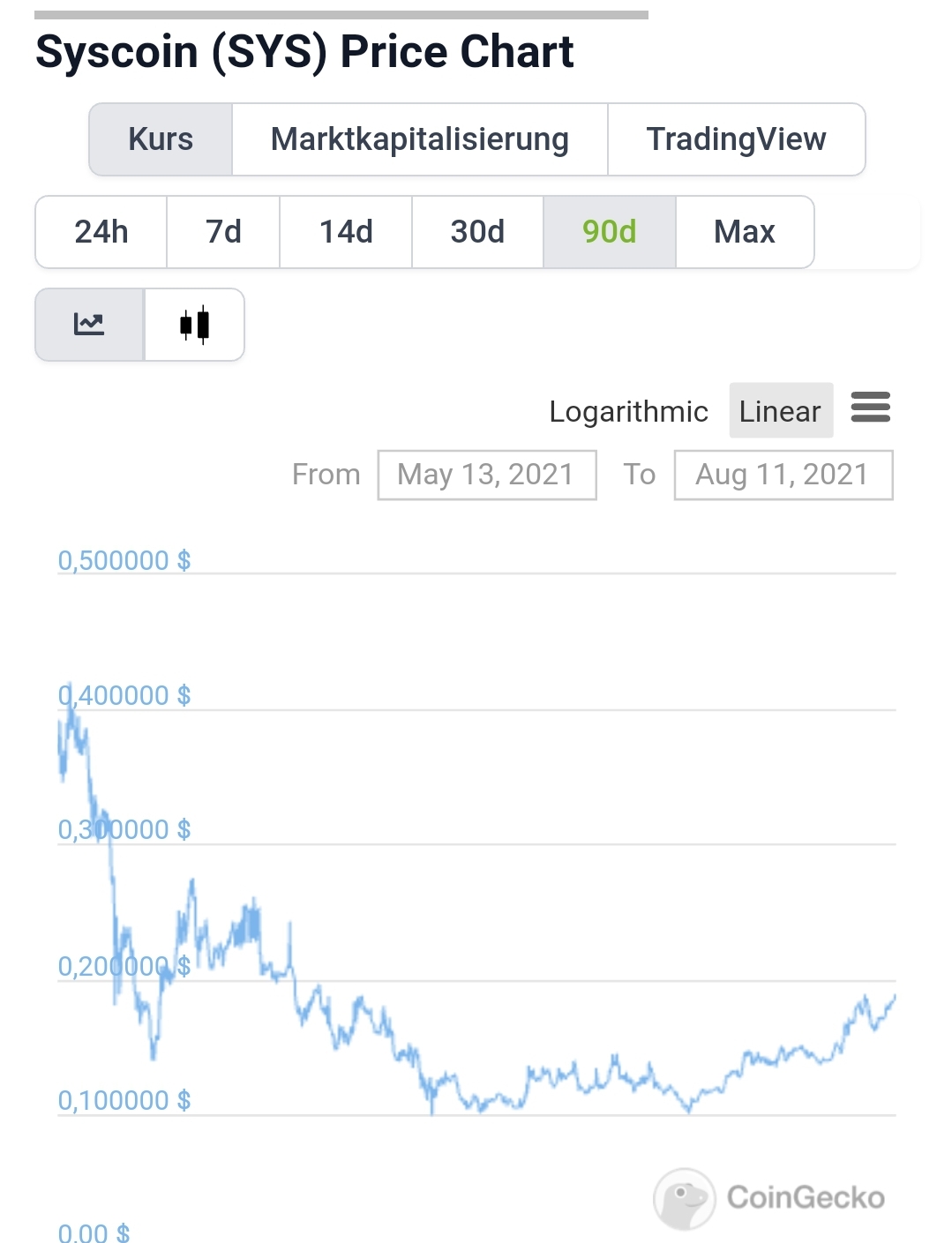Open the TradingView tab
The image size is (952, 1243).
coord(736,139)
